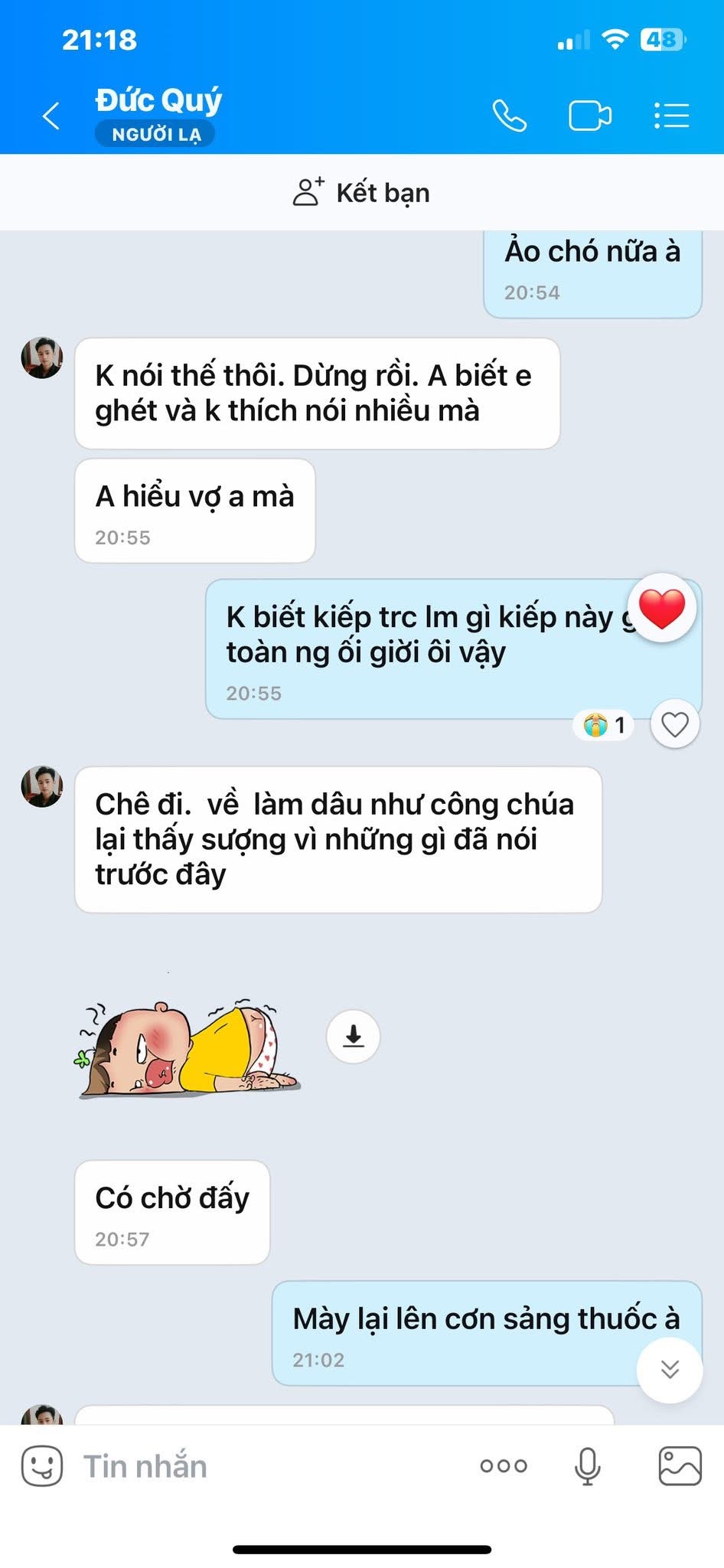The image size is (724, 1568).
Task: Open the avatar beside the 'K nói thế thôi' message
Action: click(42, 358)
